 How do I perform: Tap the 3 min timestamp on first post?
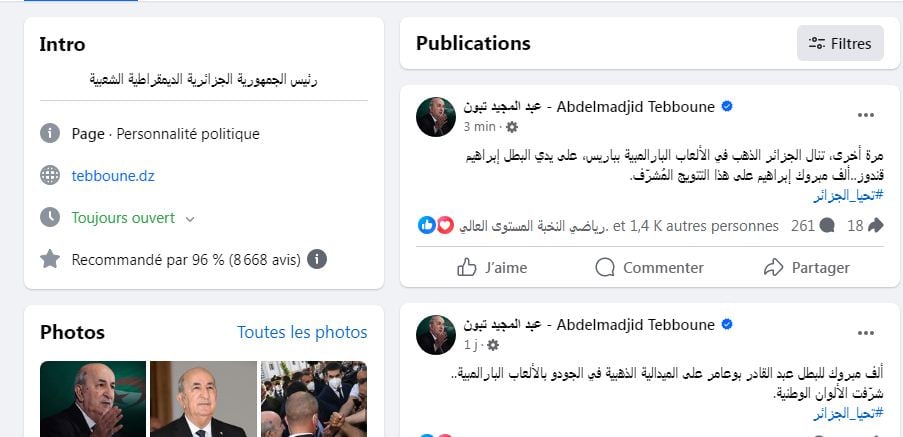coord(479,127)
